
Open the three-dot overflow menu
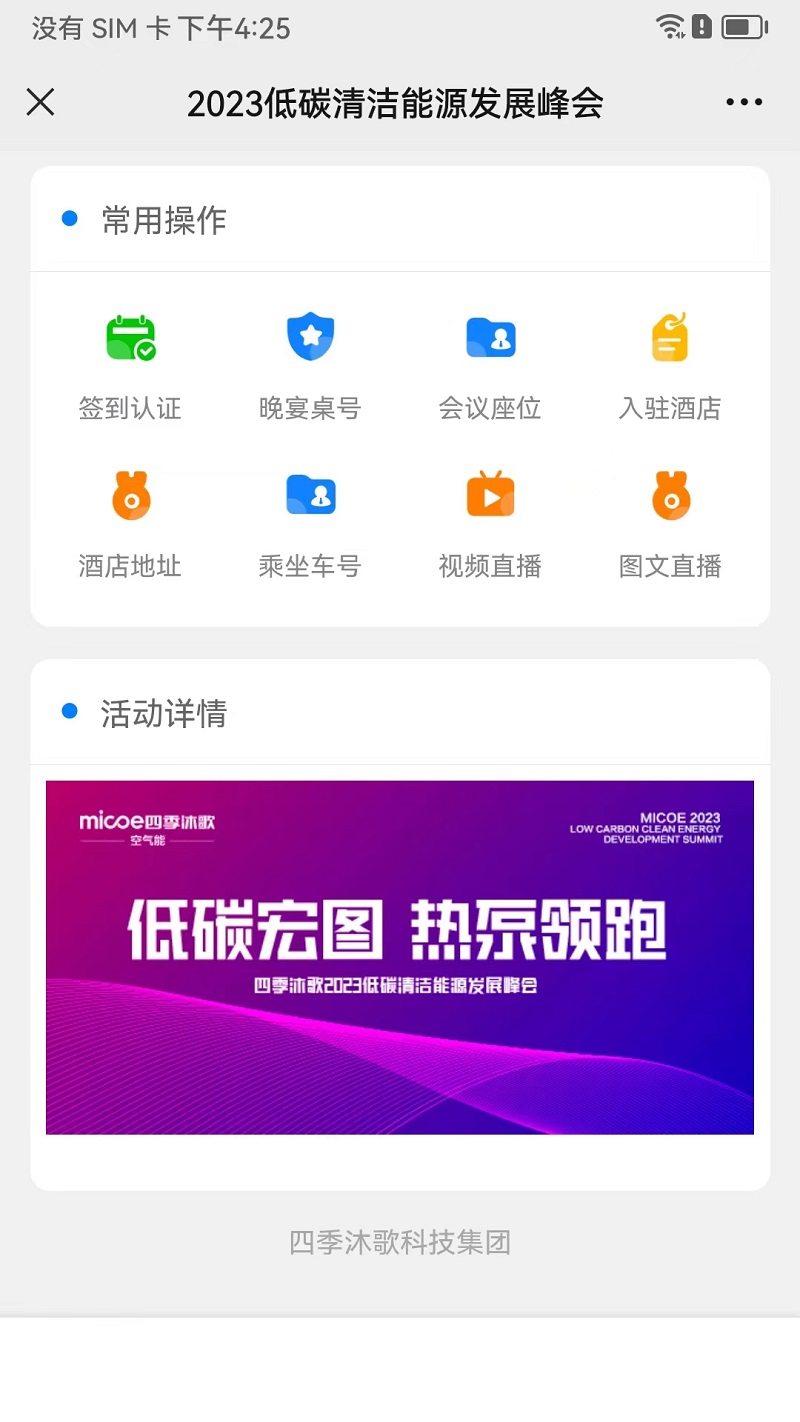pyautogui.click(x=744, y=102)
